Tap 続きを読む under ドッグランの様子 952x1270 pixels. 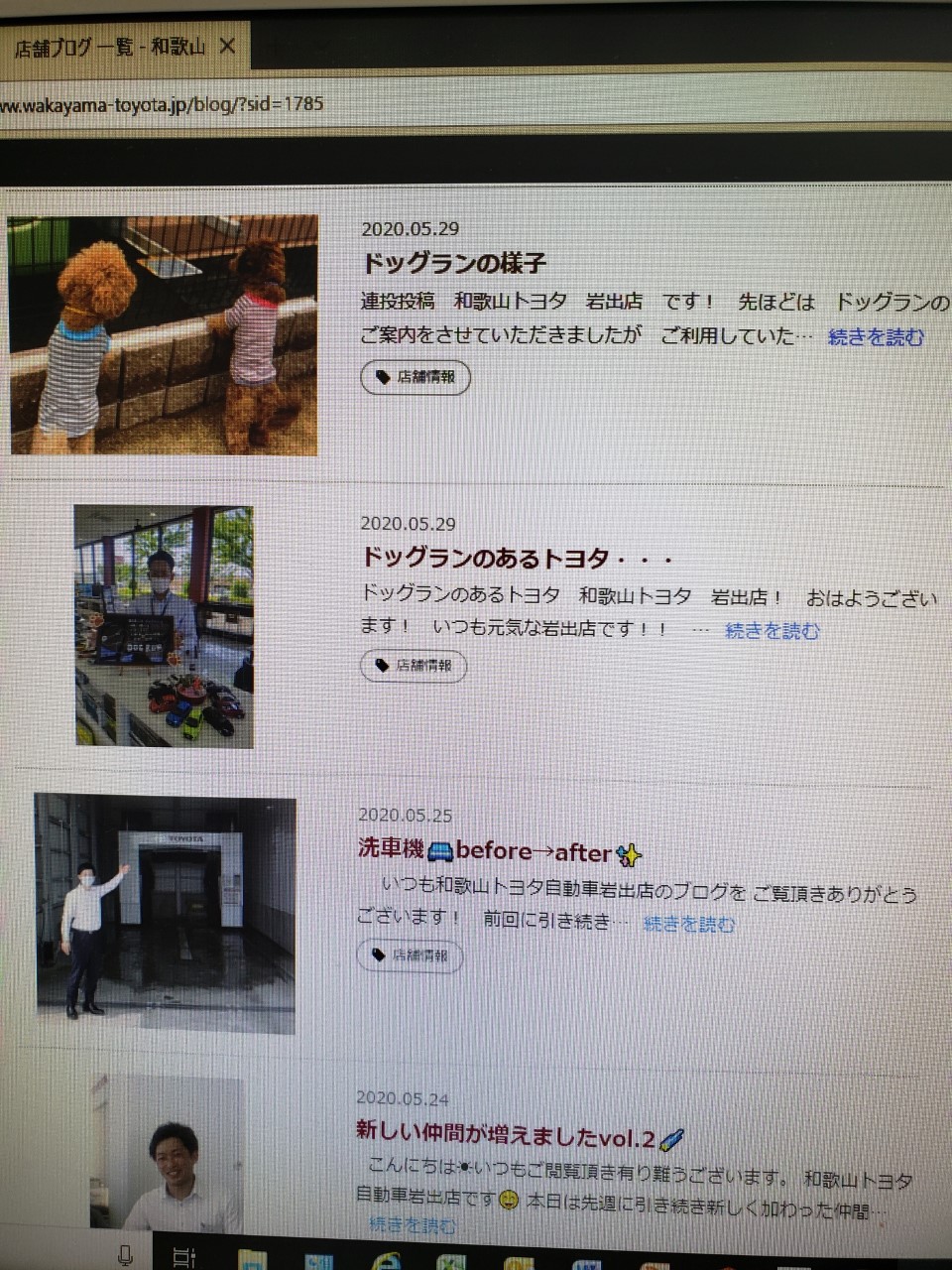point(876,336)
